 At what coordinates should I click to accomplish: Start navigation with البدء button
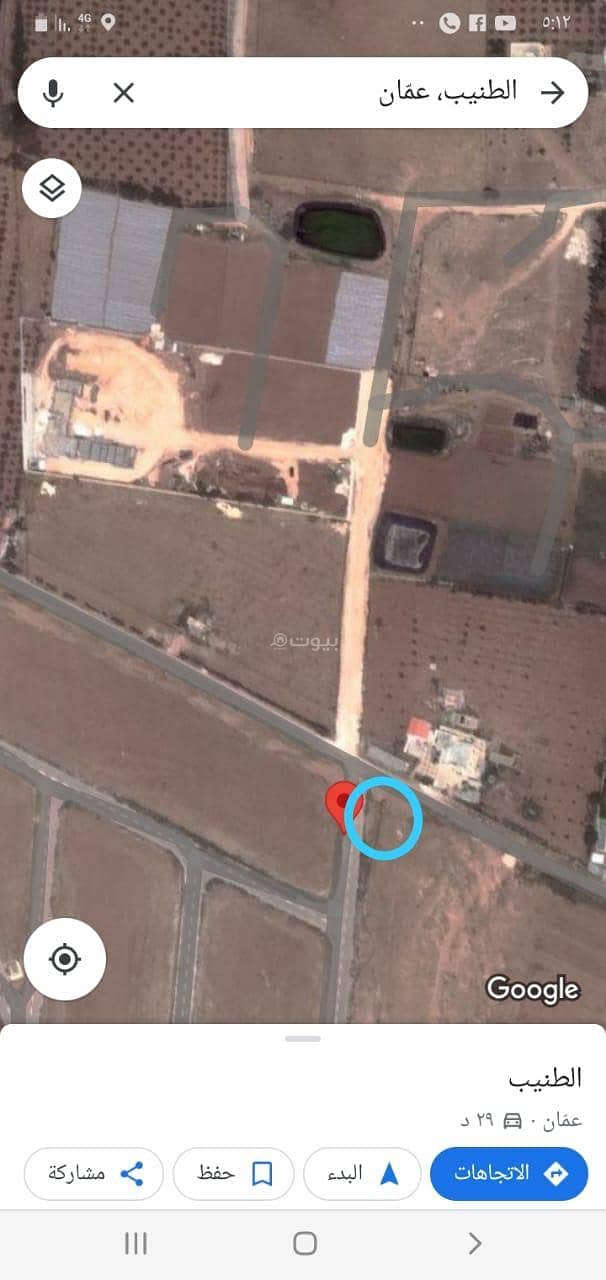click(x=362, y=1174)
